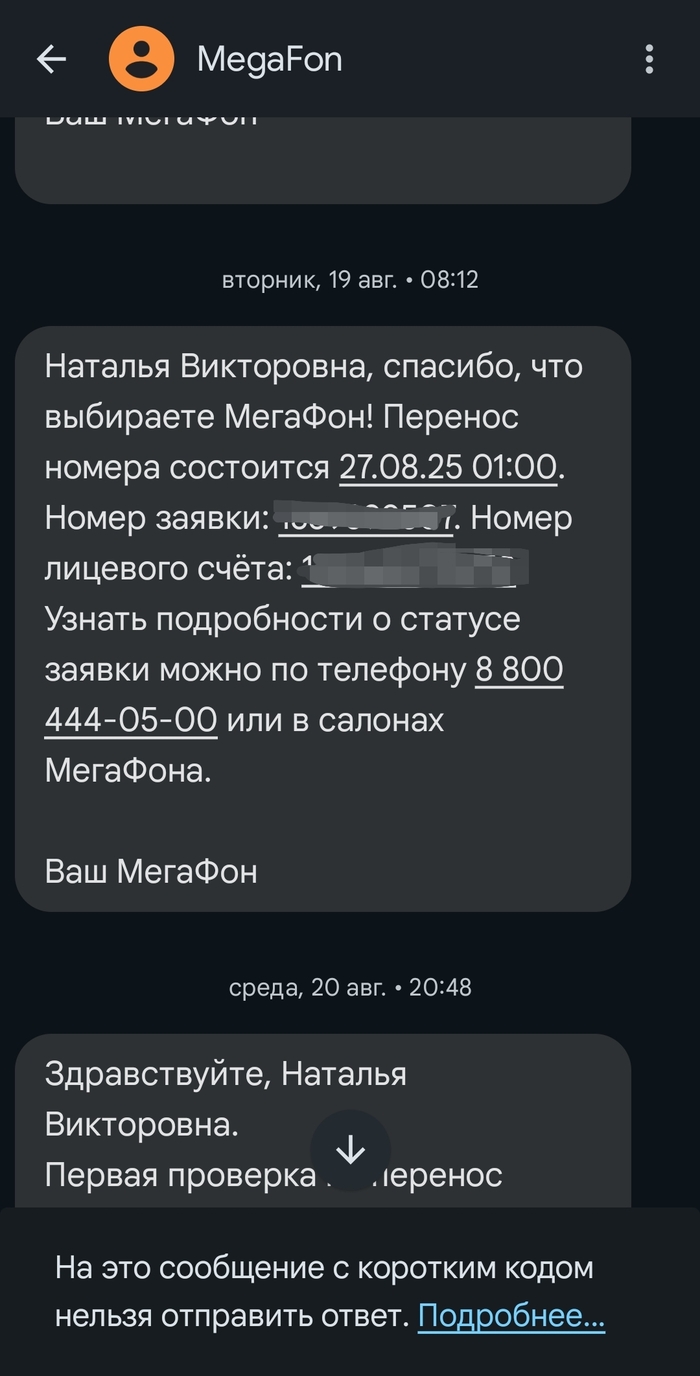This screenshot has height=1376, width=700.
Task: Open the MegaFon contact avatar
Action: (x=141, y=60)
